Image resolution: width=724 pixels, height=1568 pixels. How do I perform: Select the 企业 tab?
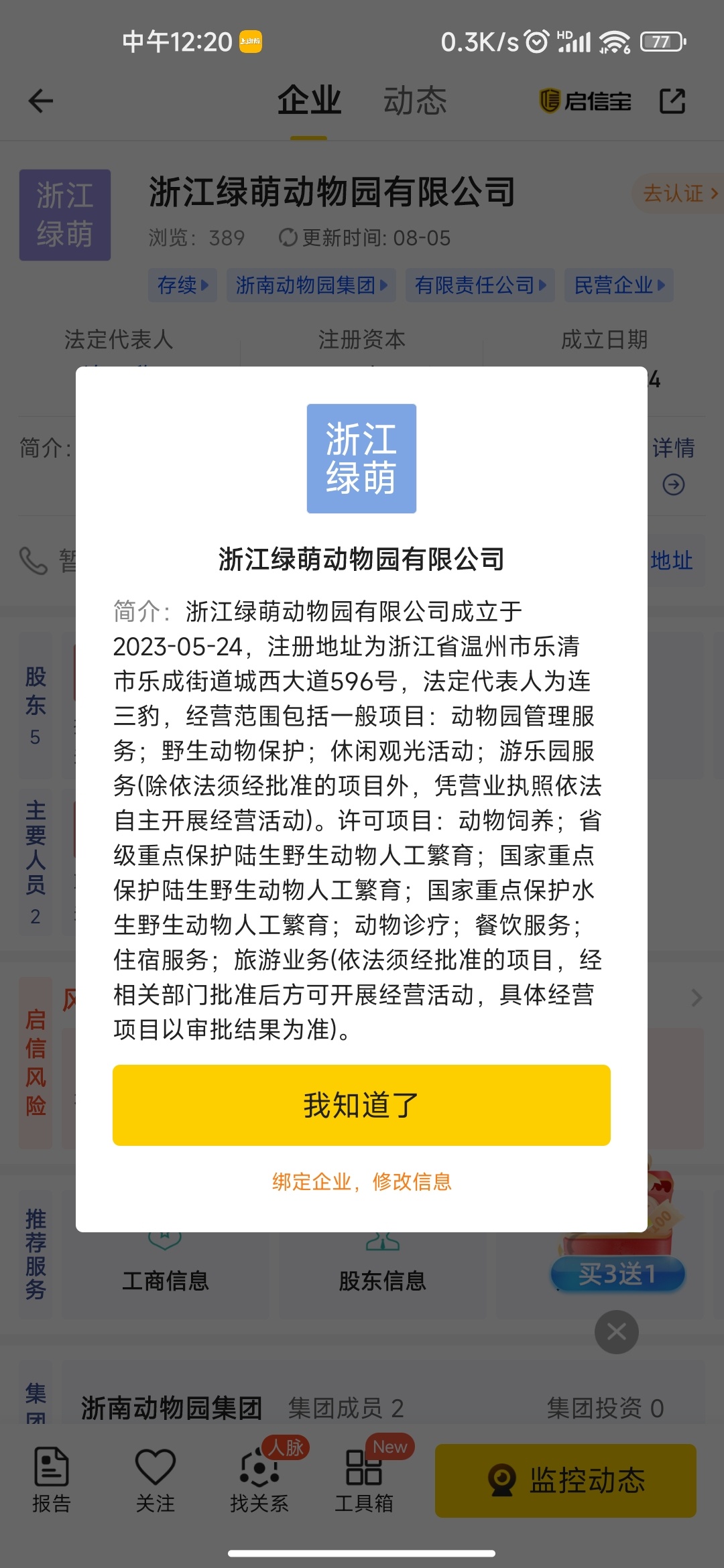coord(309,101)
